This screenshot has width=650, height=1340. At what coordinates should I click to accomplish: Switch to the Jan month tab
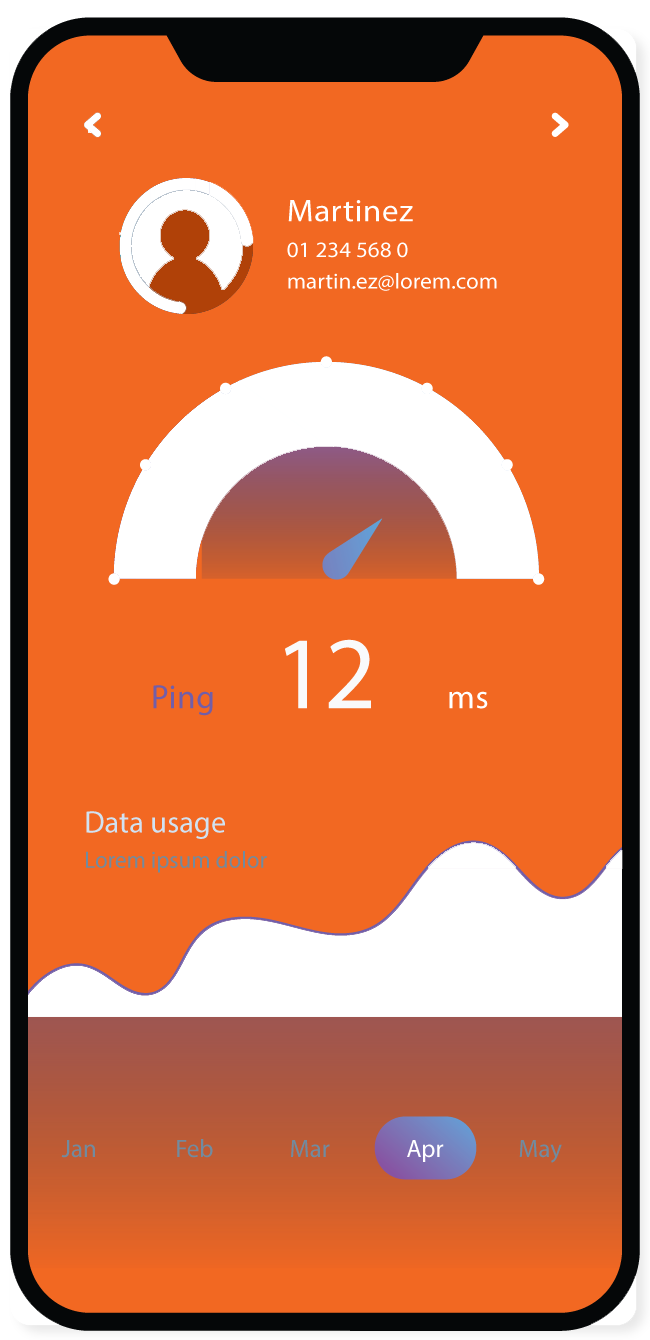[79, 1149]
